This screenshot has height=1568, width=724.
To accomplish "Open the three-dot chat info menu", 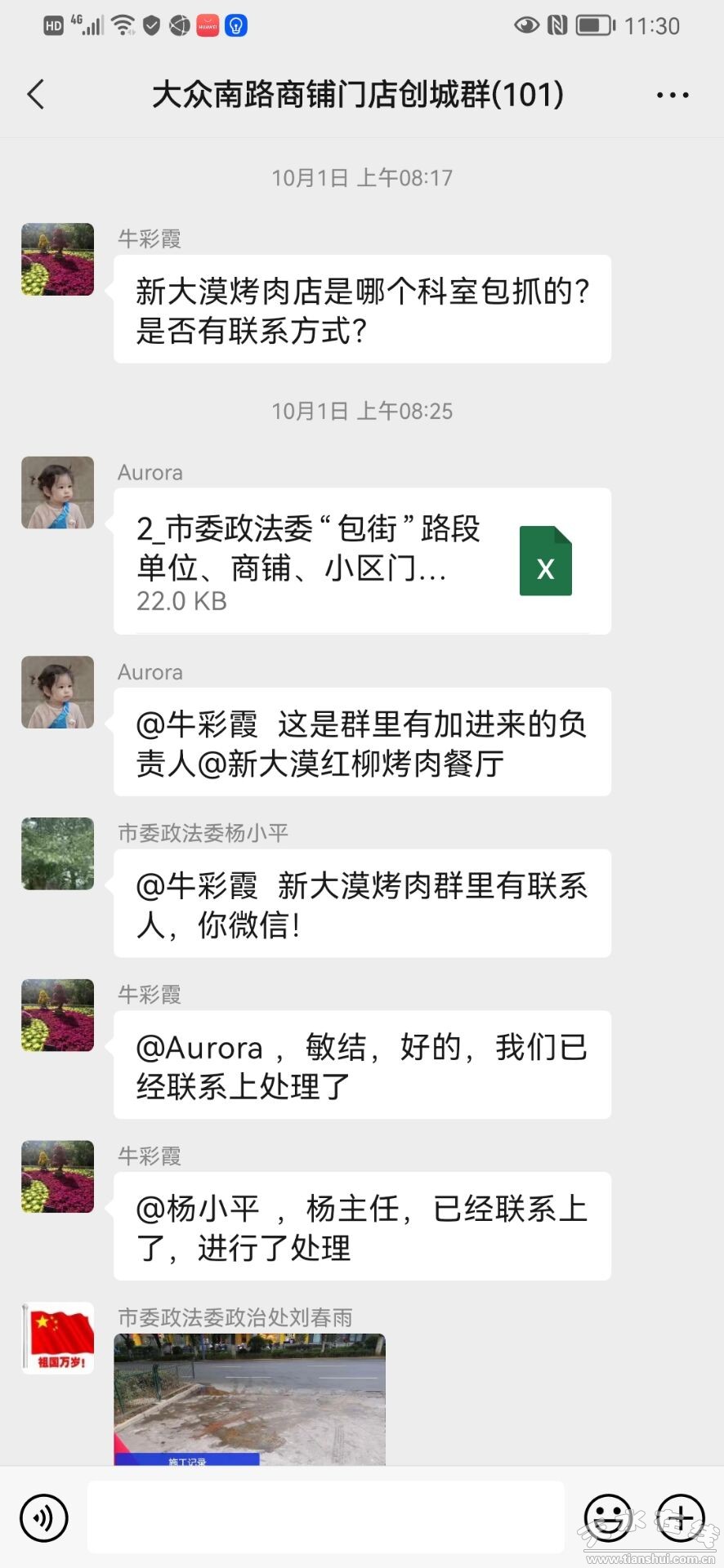I will point(673,96).
